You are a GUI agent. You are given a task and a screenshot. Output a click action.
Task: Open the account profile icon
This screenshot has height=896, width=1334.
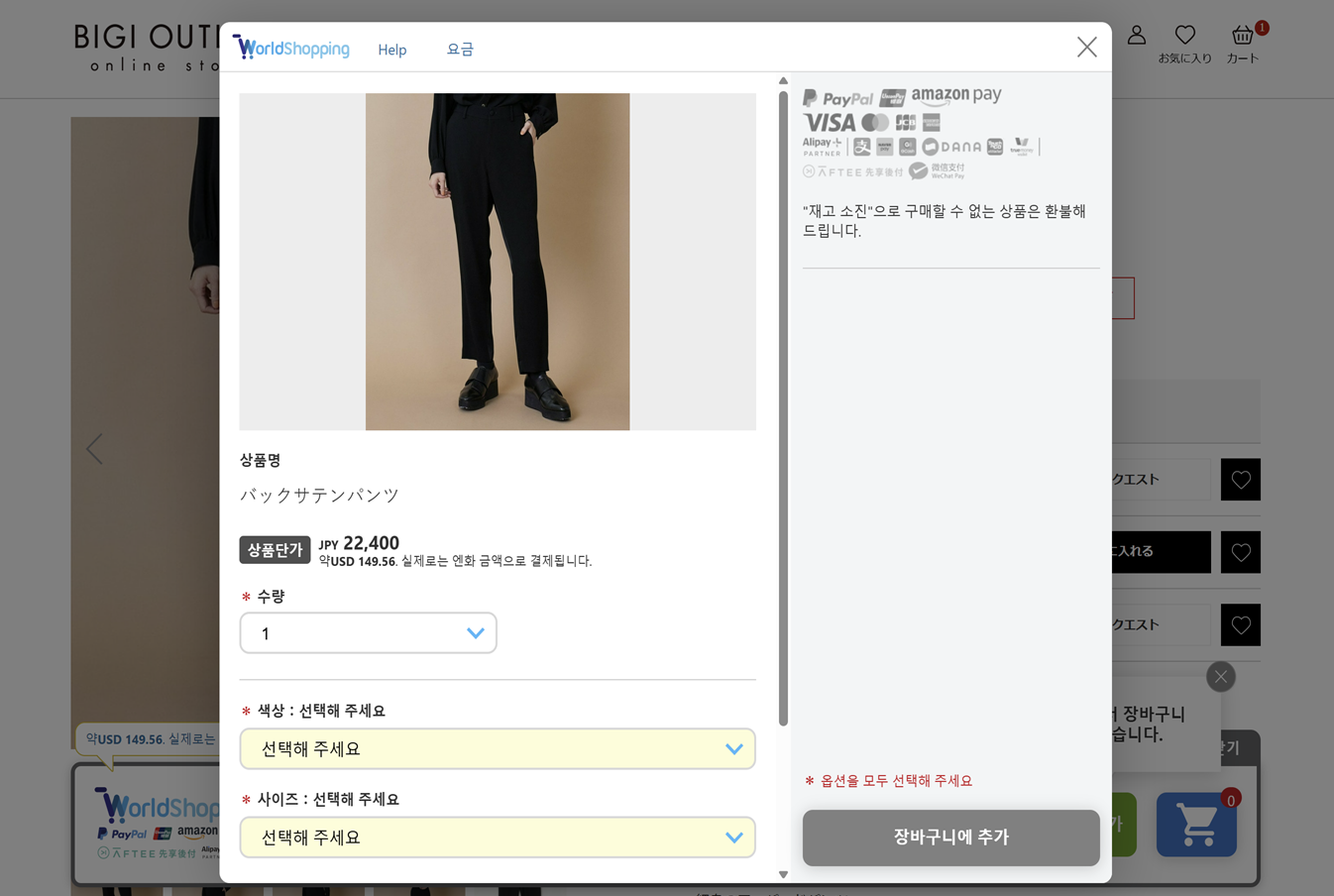1136,37
